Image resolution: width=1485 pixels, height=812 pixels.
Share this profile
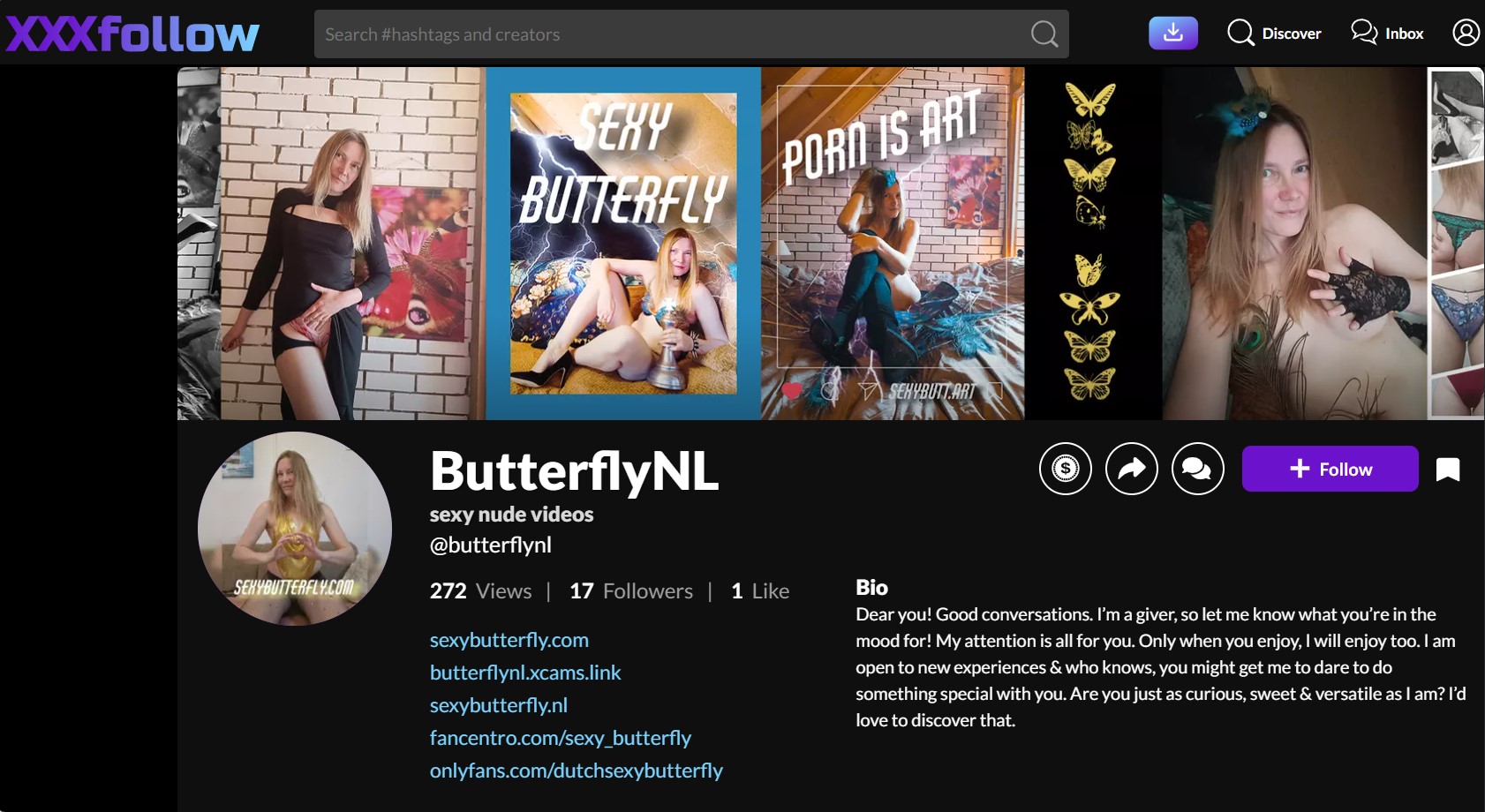click(1131, 469)
